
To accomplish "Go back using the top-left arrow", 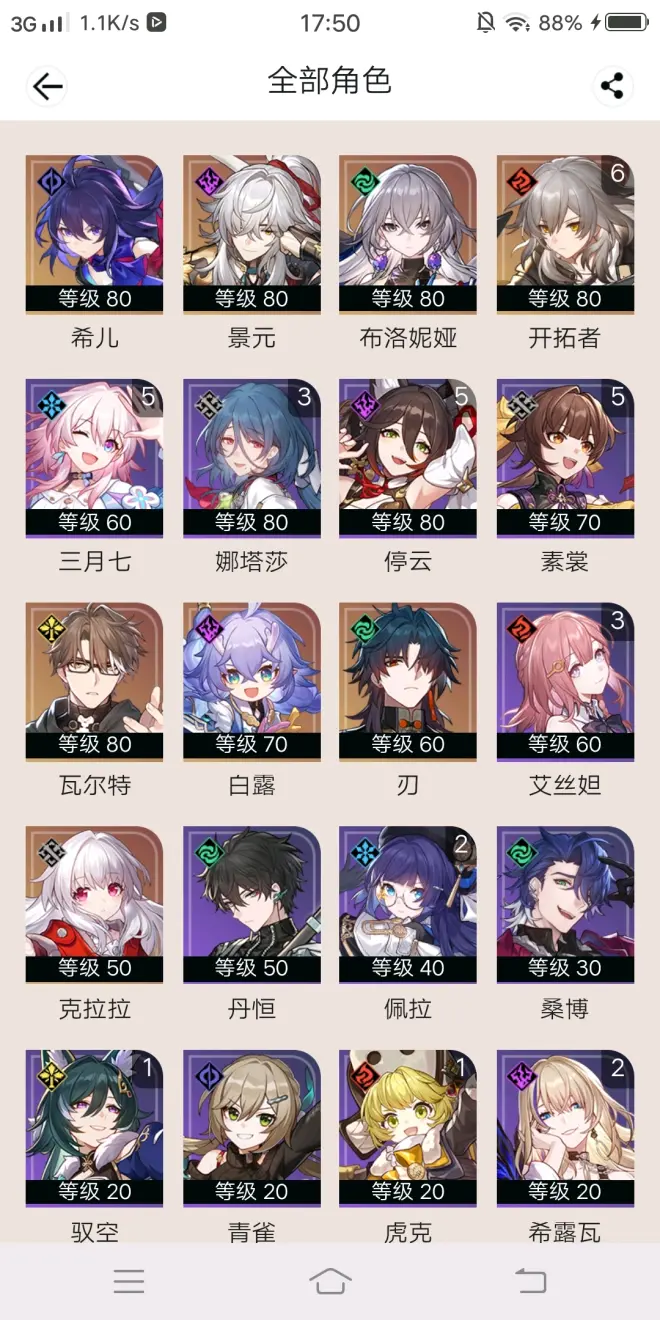I will coord(47,86).
